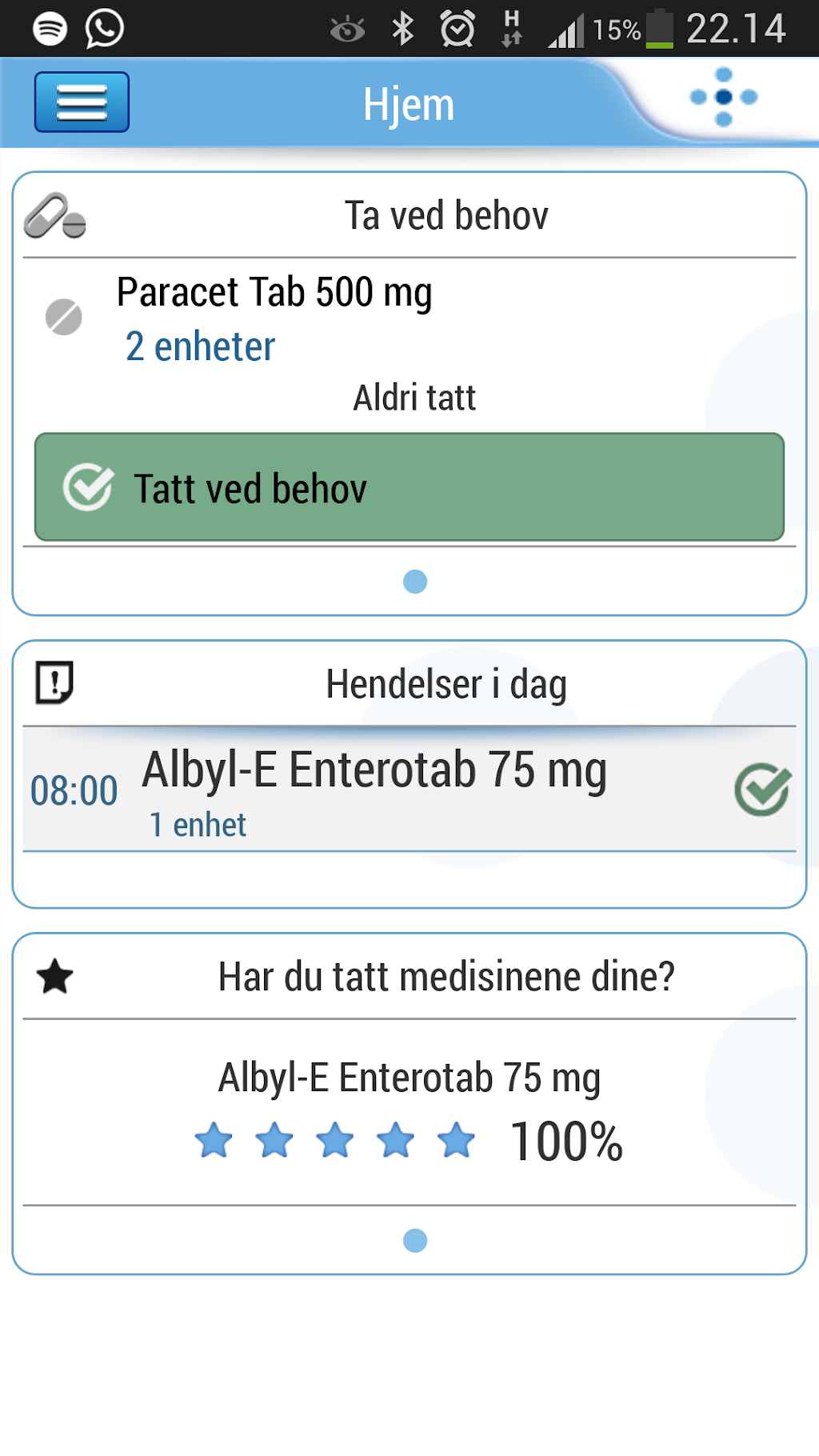Mark Paracet as Tatt ved behov
Image resolution: width=819 pixels, height=1456 pixels.
(x=409, y=487)
